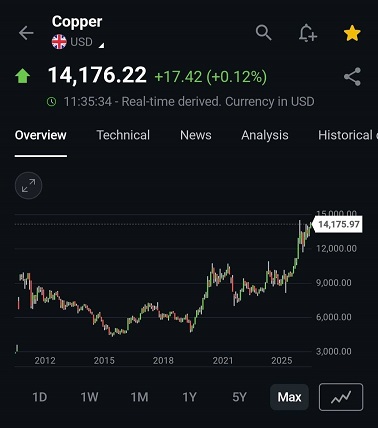Change chart type with line icon button

point(341,397)
